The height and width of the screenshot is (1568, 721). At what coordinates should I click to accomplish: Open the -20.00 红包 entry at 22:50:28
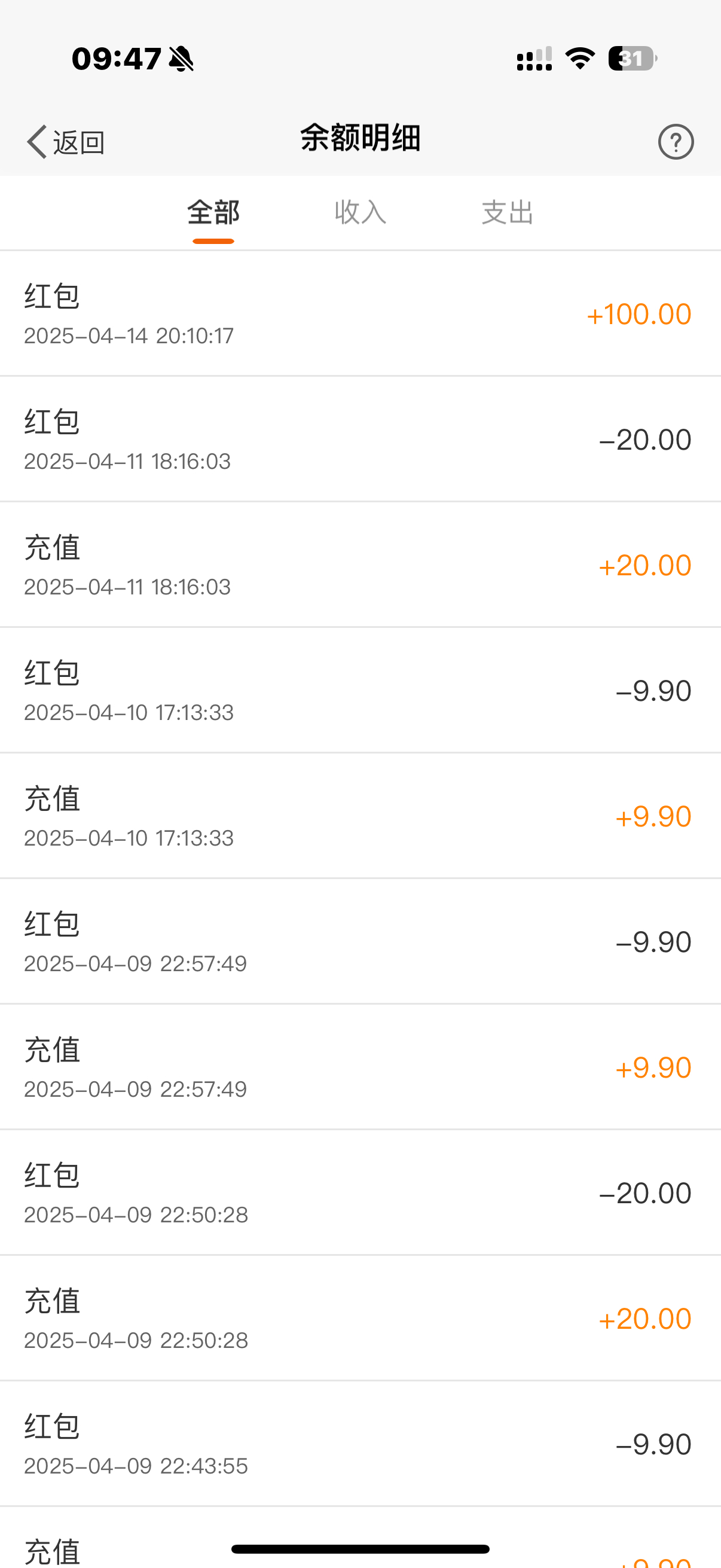point(360,1192)
